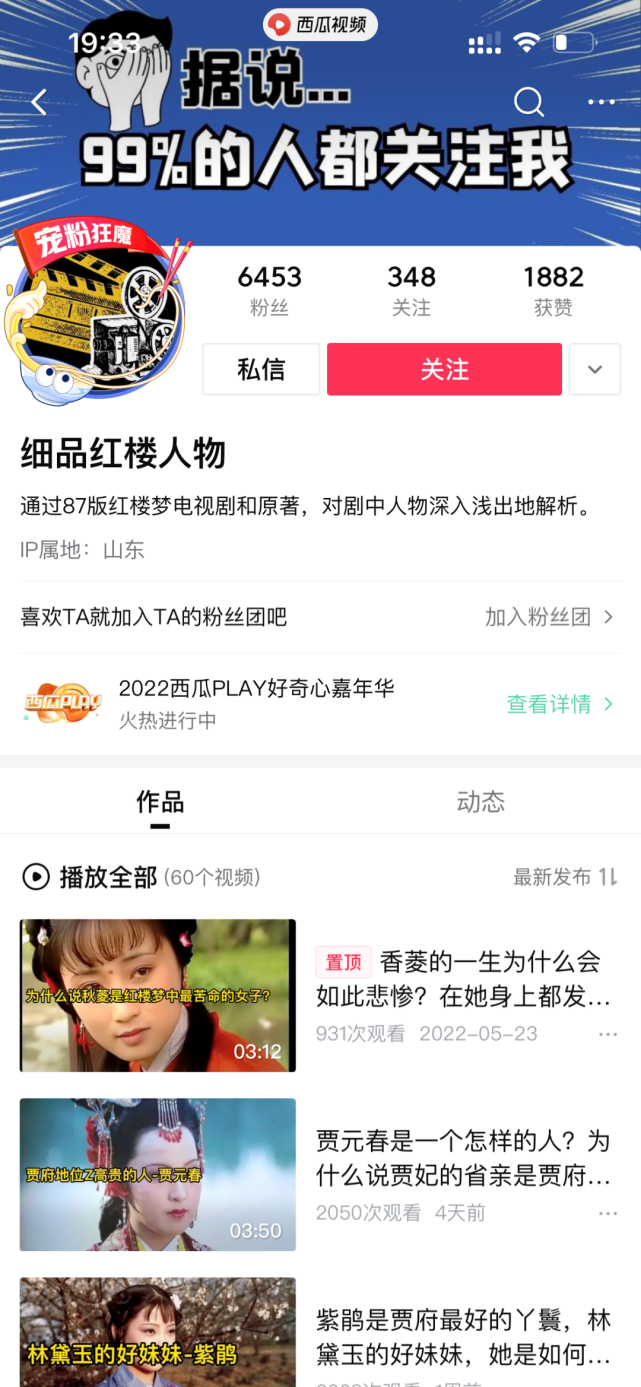Follow this creator with the red 关注 button
The width and height of the screenshot is (641, 1387).
tap(444, 369)
